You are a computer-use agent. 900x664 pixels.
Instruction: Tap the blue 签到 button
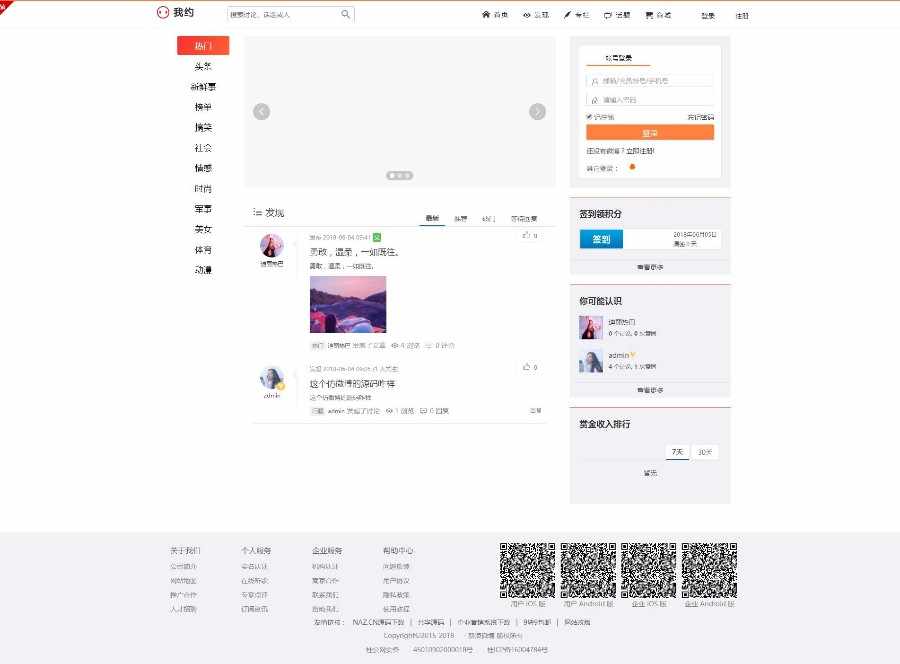(x=601, y=239)
